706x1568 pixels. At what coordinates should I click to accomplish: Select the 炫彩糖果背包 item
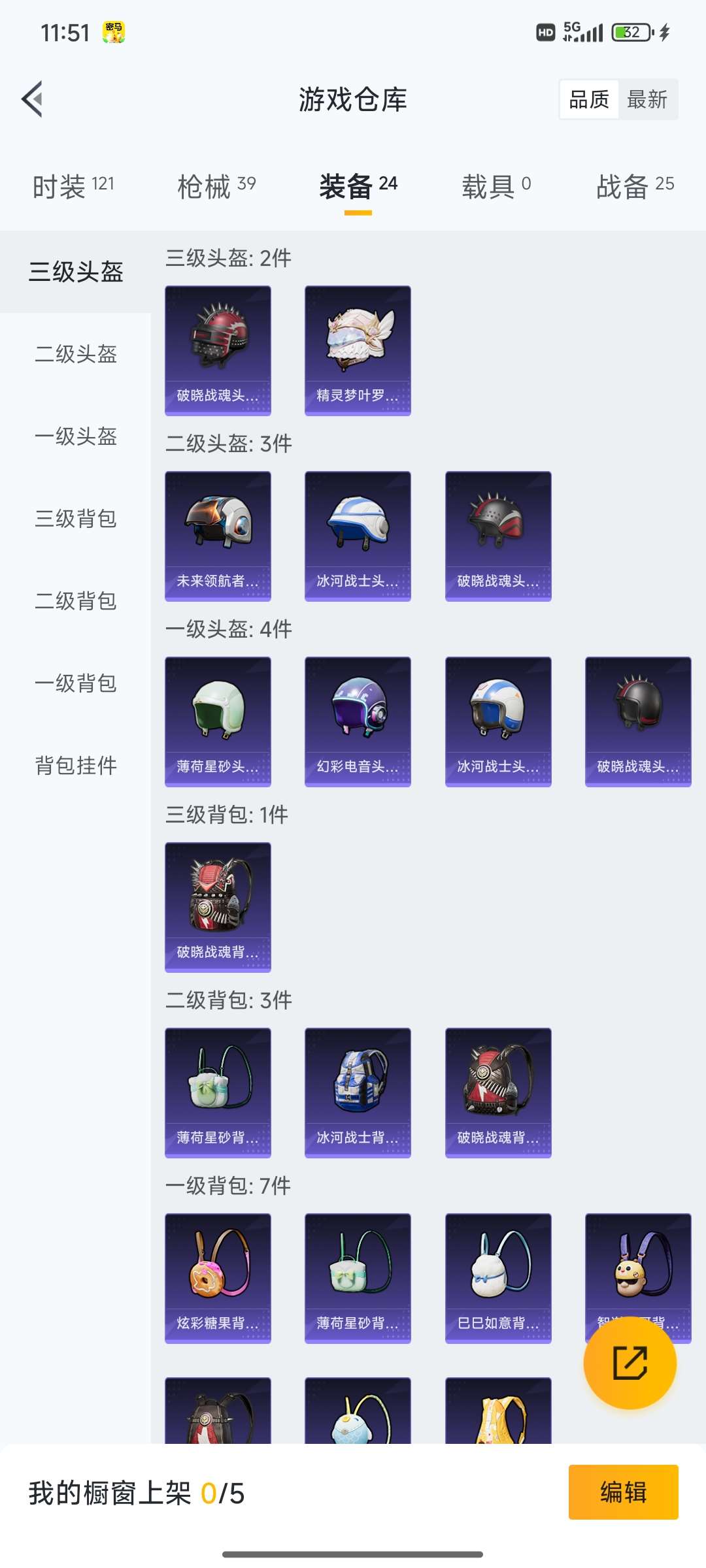coord(218,1279)
